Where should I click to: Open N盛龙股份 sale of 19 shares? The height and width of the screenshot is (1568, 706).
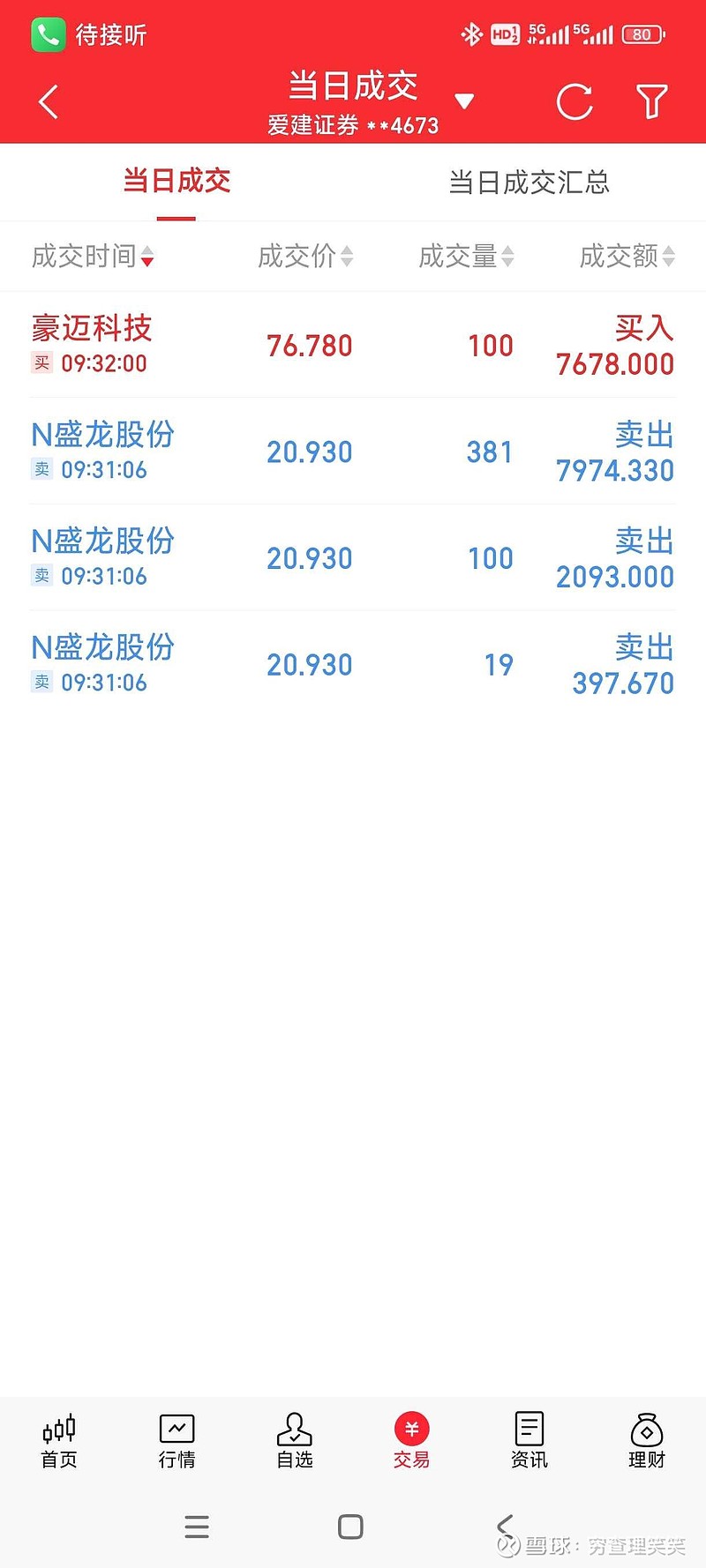(353, 664)
